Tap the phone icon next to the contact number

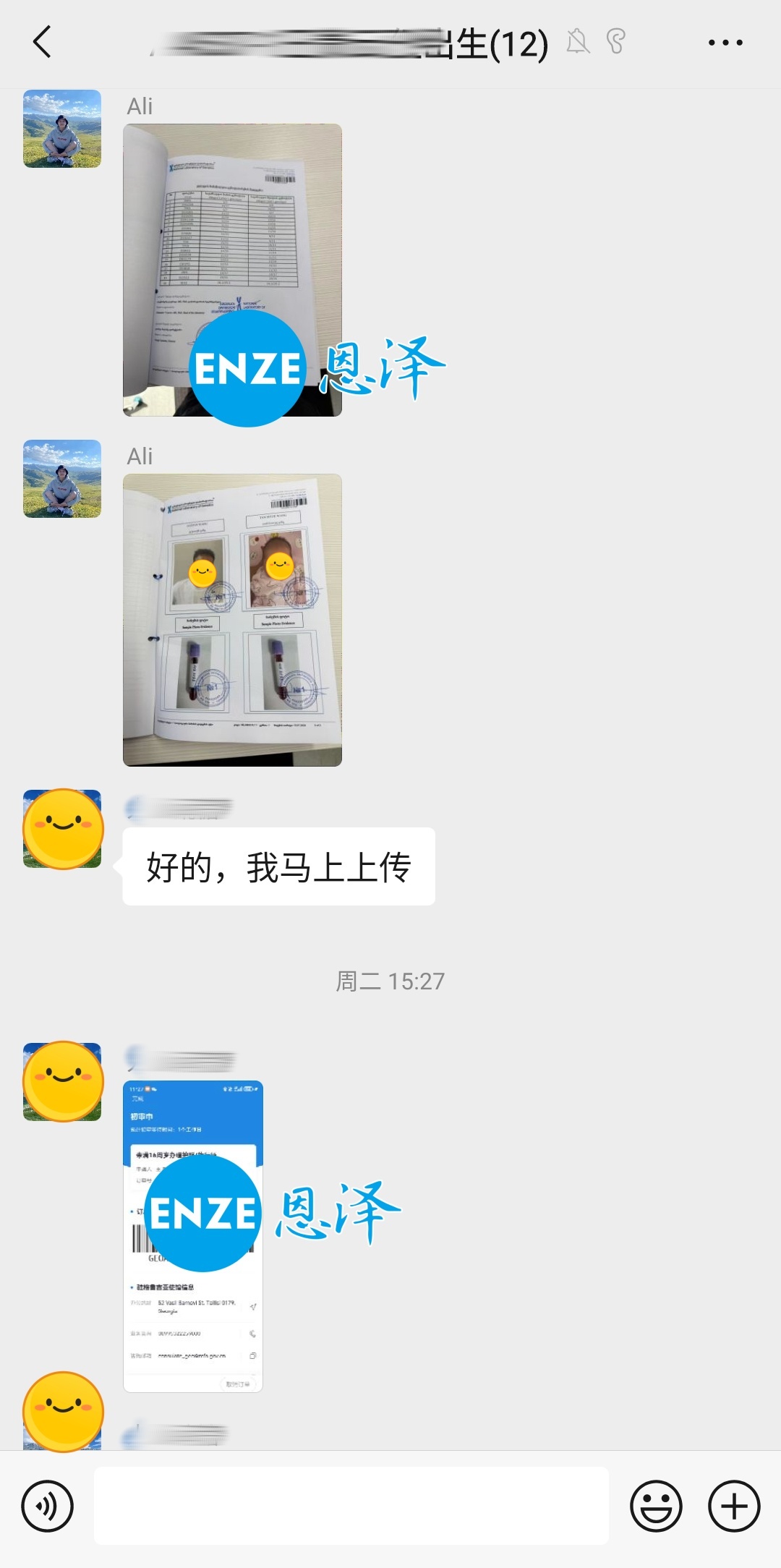253,1333
